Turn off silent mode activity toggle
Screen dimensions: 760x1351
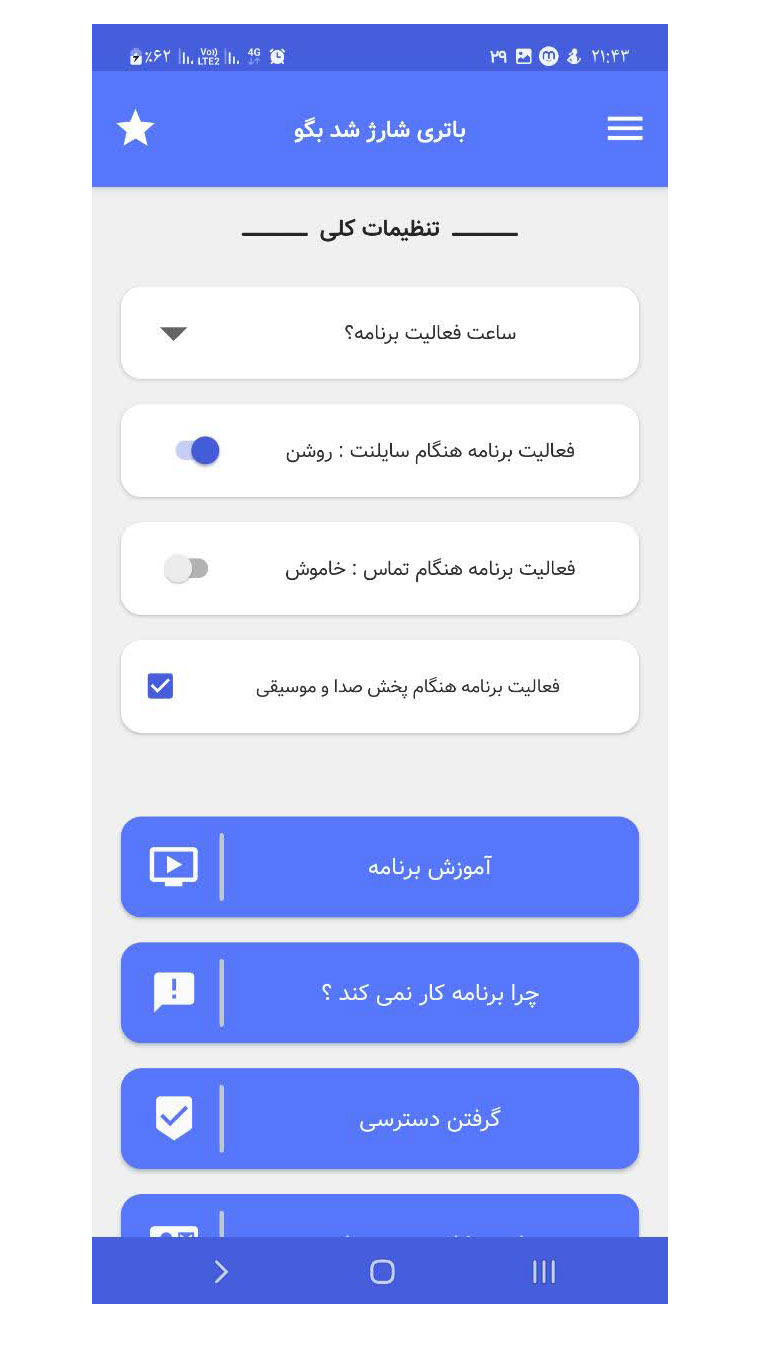click(x=196, y=451)
